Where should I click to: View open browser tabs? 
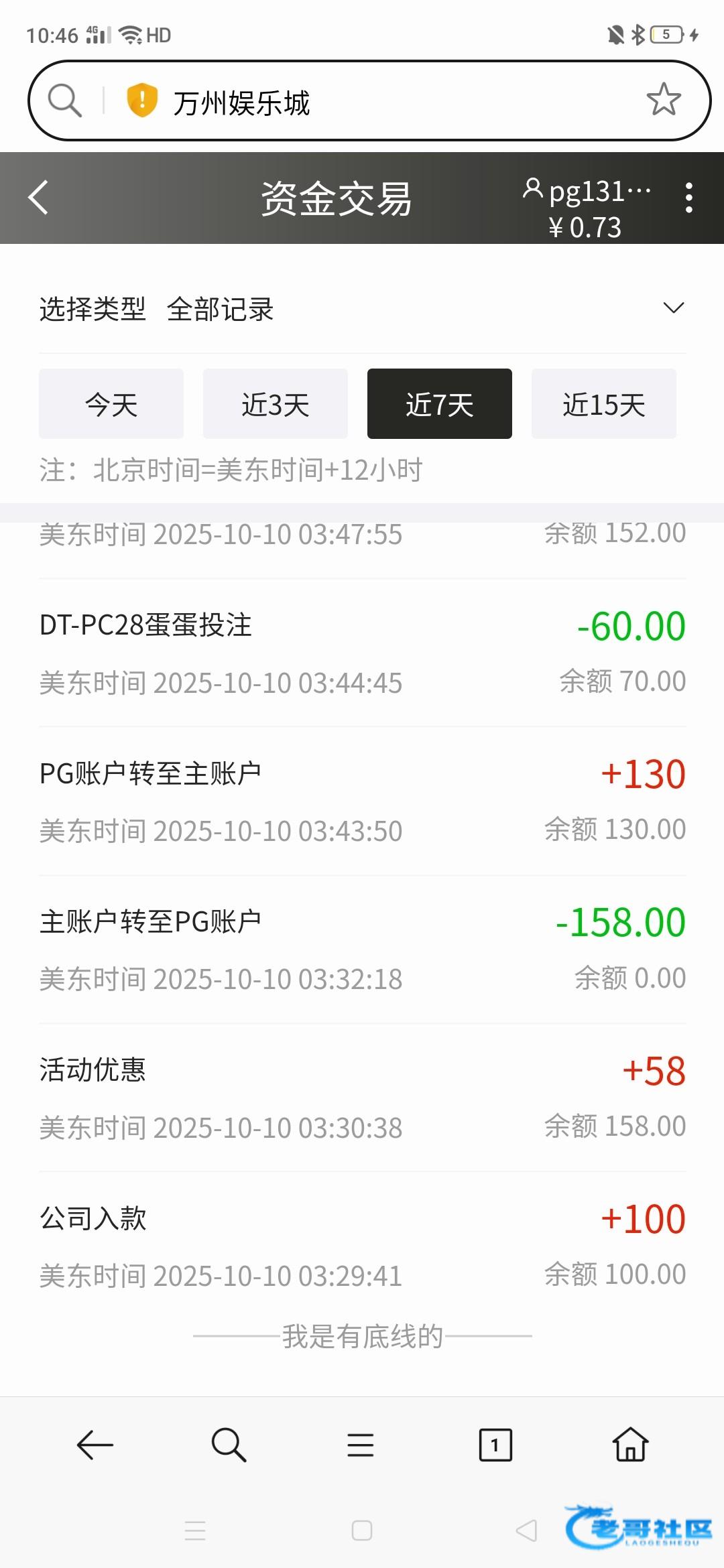click(495, 1444)
